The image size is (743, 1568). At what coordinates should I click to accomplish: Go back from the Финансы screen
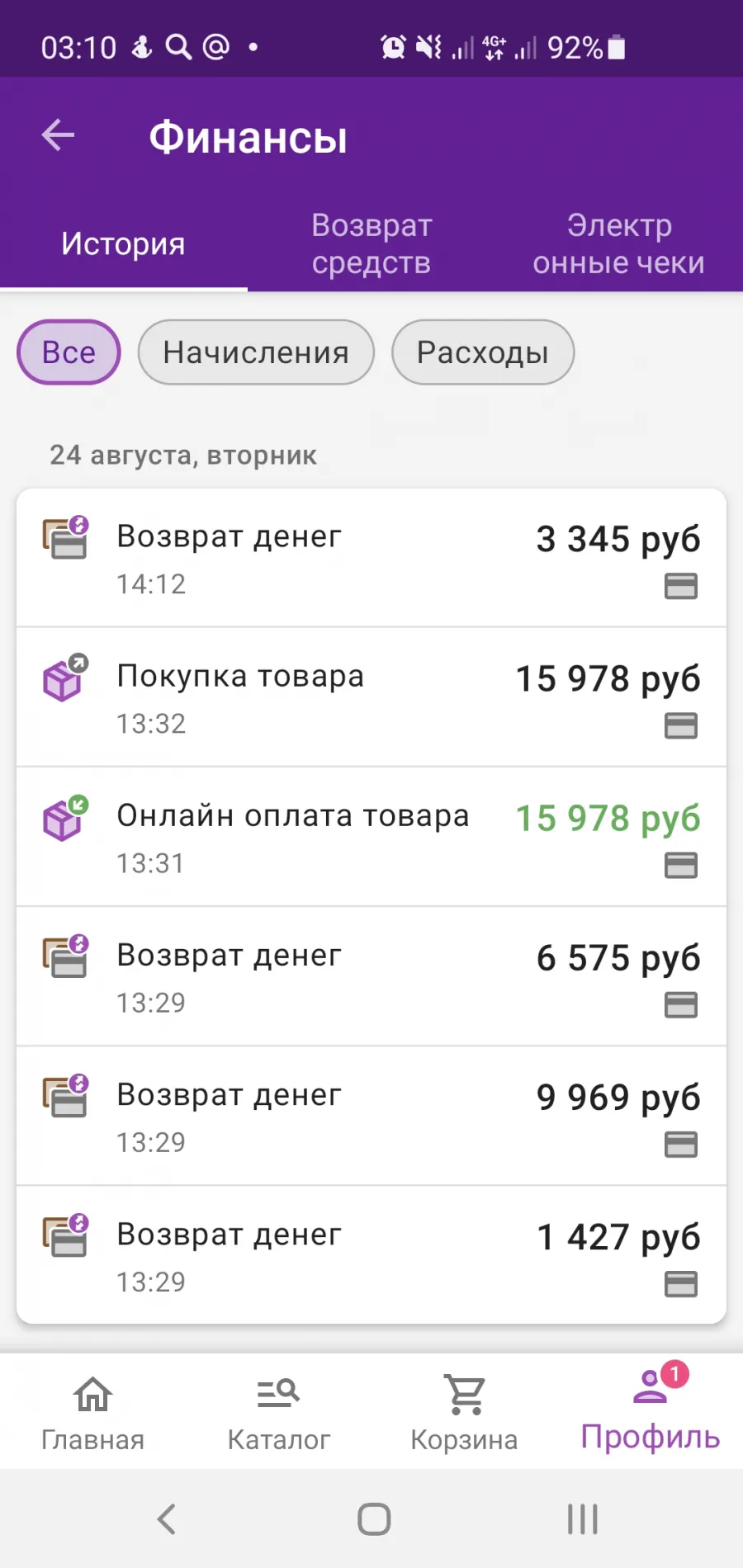click(58, 135)
